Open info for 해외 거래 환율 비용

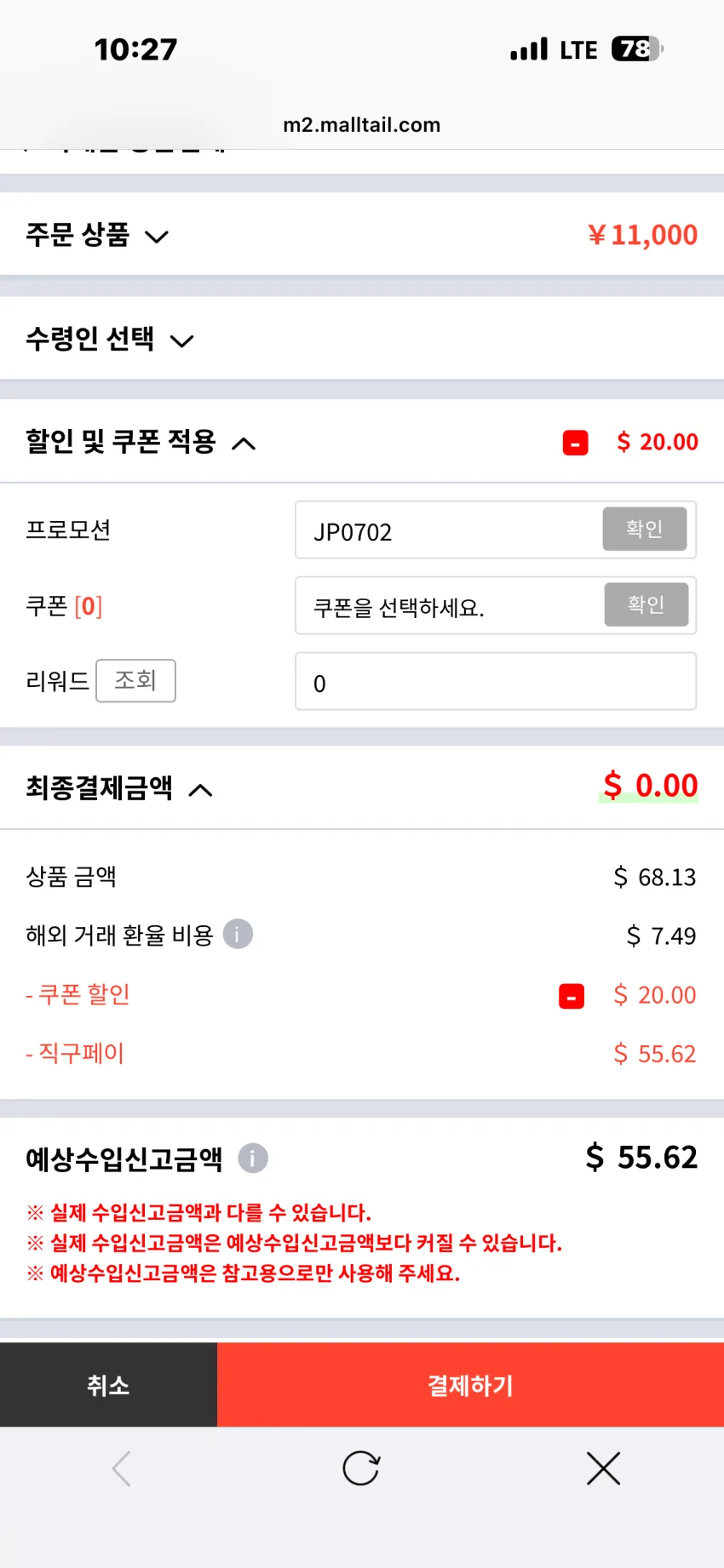(x=238, y=935)
